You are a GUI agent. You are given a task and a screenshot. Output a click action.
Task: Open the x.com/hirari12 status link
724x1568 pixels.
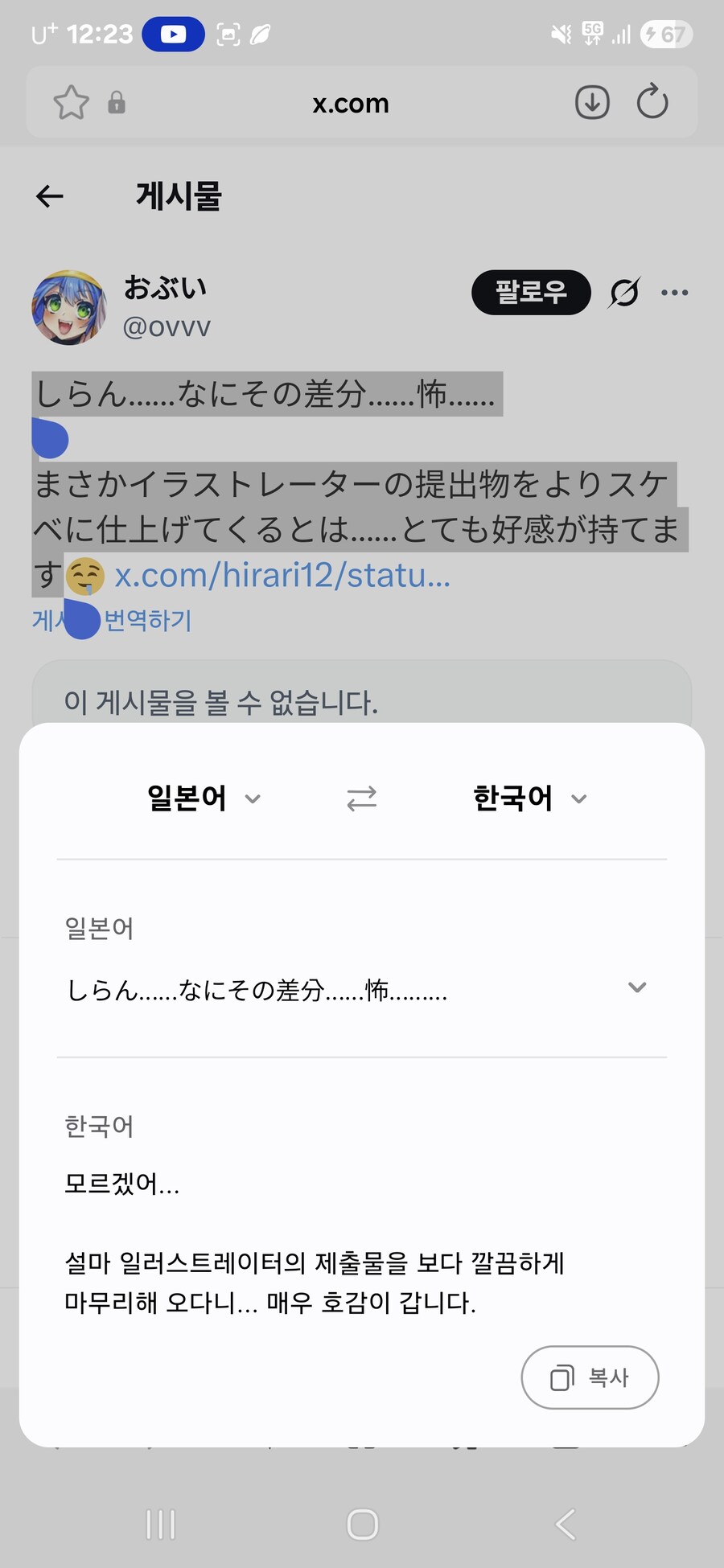click(282, 576)
